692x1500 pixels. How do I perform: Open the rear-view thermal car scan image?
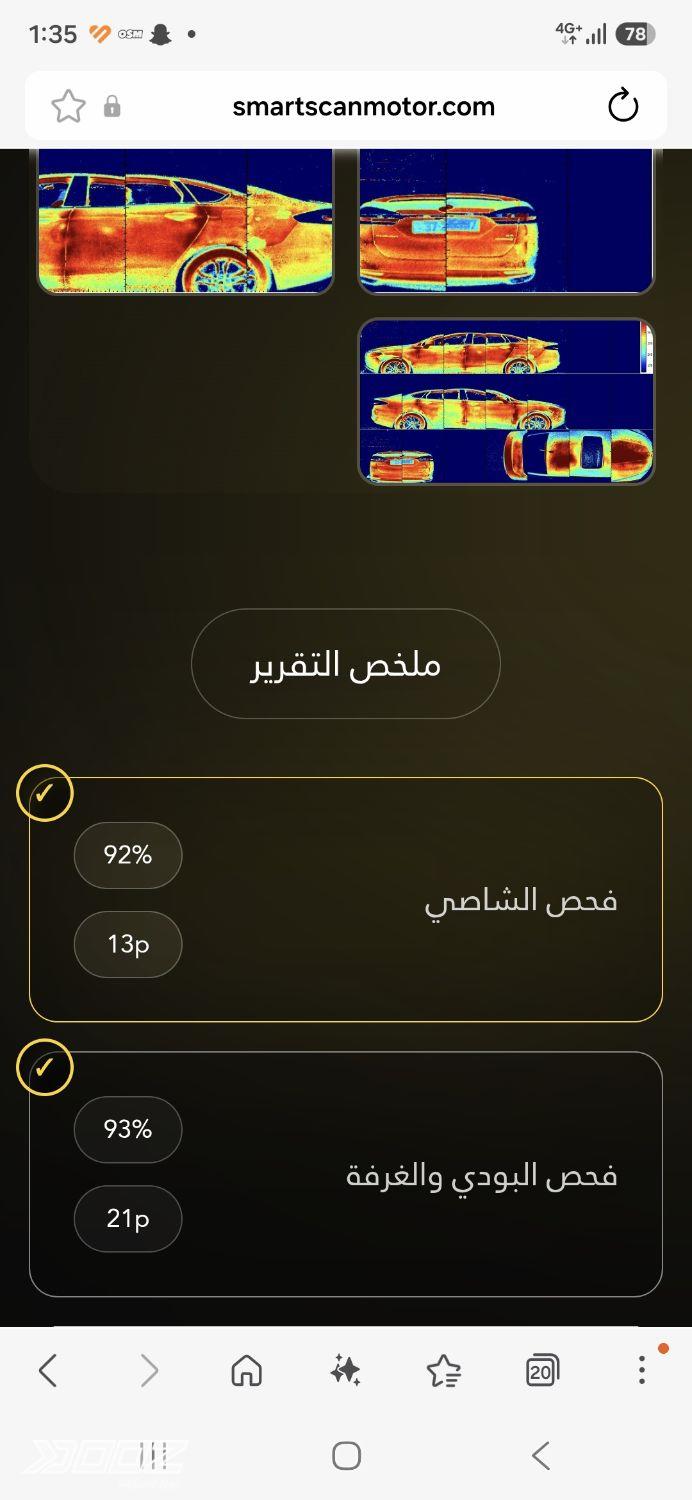[506, 220]
